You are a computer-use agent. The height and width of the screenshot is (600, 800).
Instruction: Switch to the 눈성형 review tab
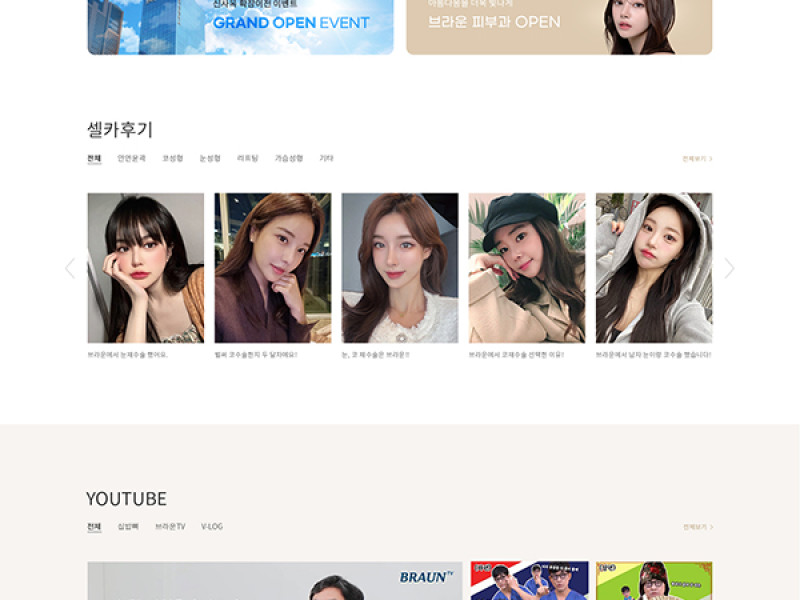coord(210,158)
